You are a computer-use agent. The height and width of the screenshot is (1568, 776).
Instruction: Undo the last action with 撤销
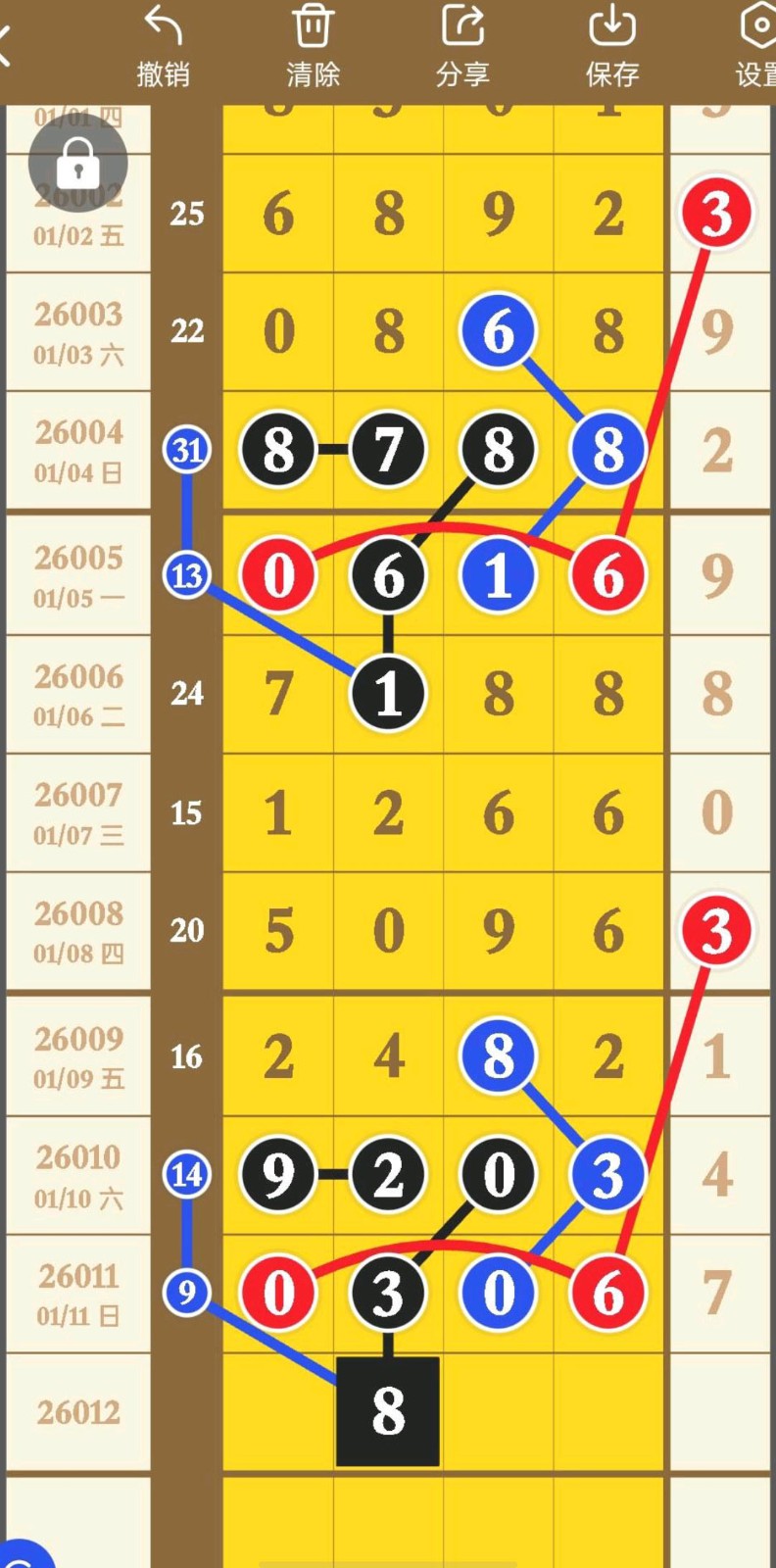[163, 45]
